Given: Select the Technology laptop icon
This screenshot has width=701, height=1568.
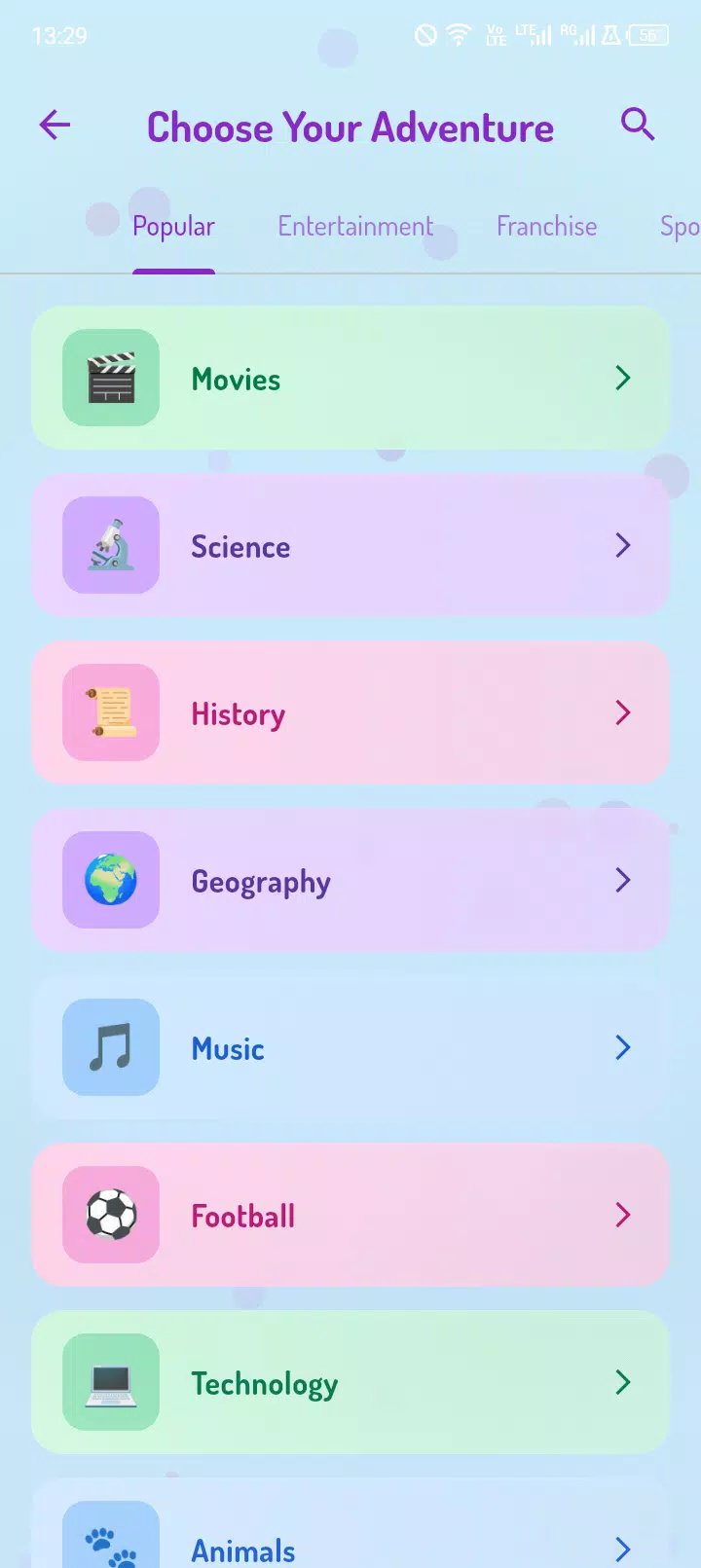Looking at the screenshot, I should point(110,1382).
